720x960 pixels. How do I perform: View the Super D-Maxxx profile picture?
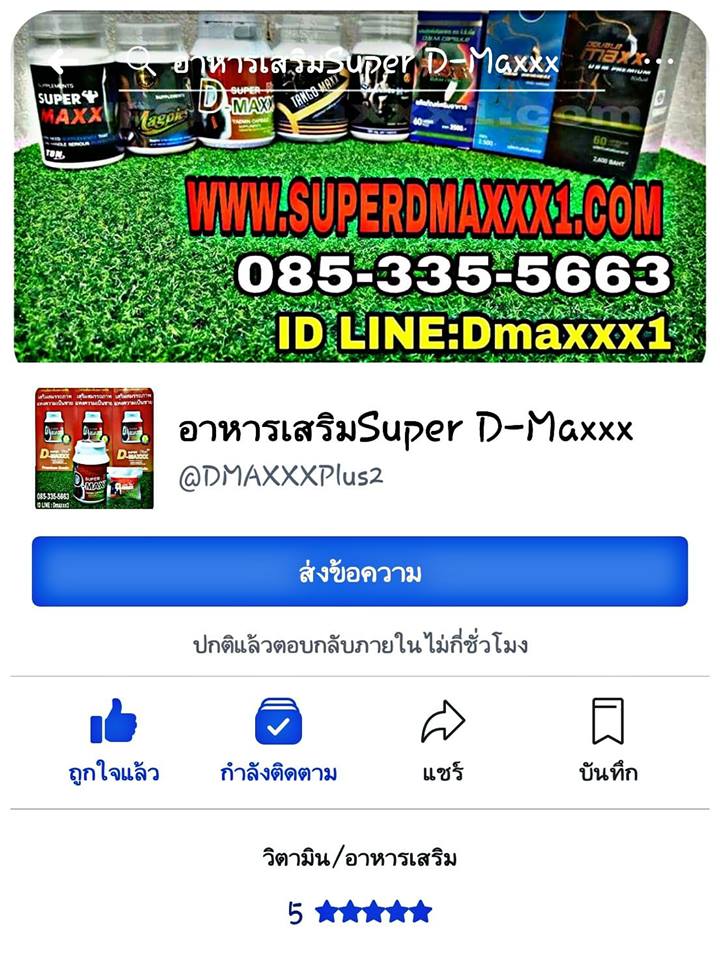point(94,448)
